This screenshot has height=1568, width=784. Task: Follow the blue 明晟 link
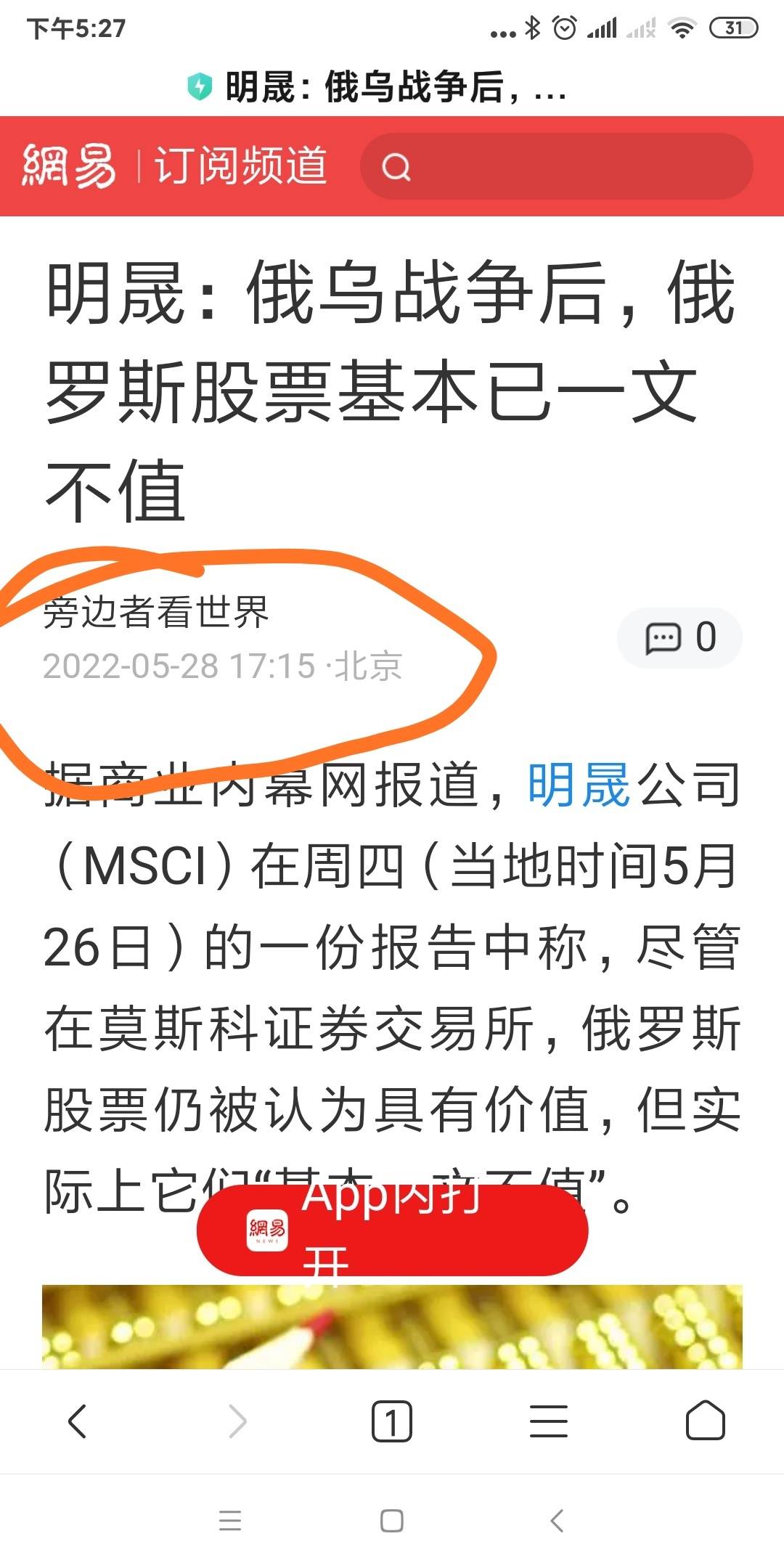(578, 785)
